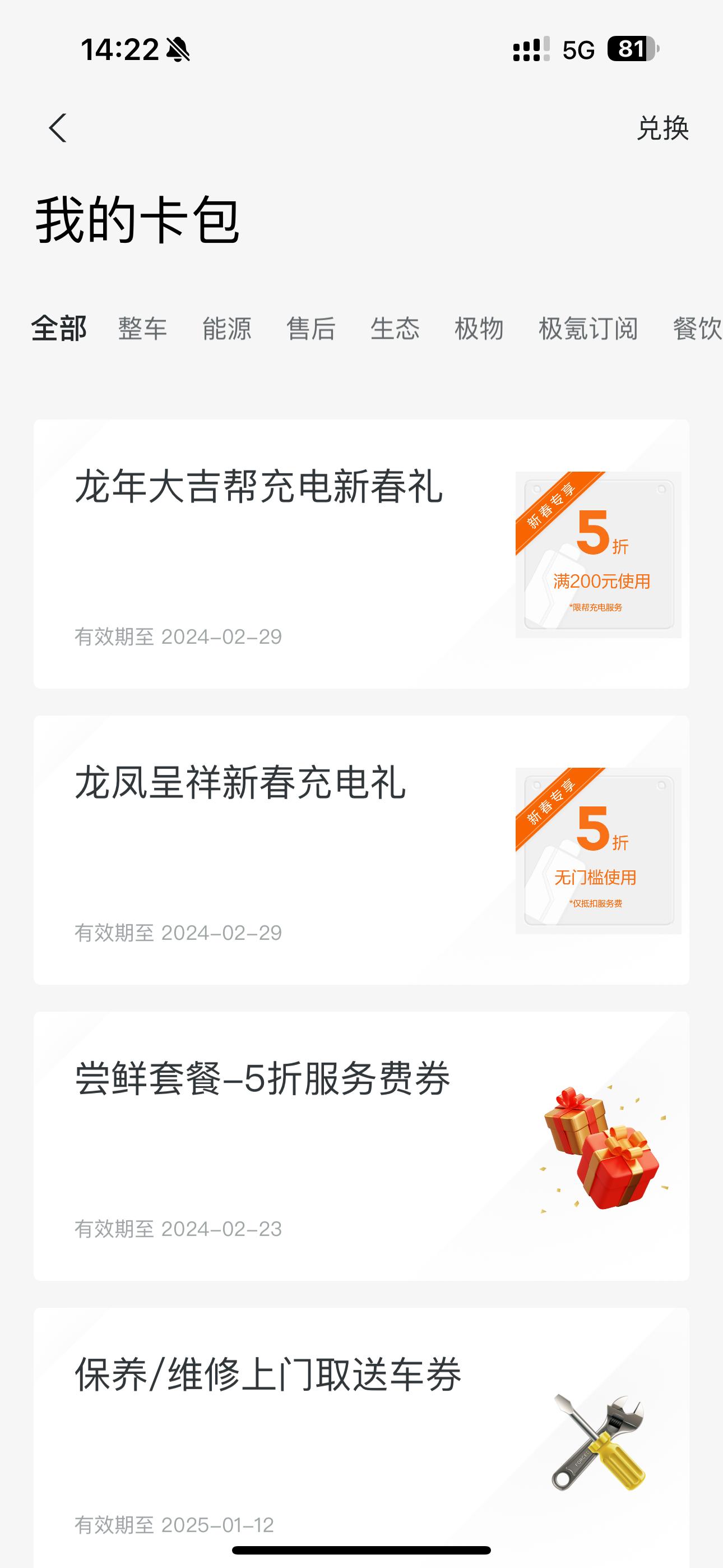
Task: Switch to the 整车 tab
Action: (x=142, y=329)
